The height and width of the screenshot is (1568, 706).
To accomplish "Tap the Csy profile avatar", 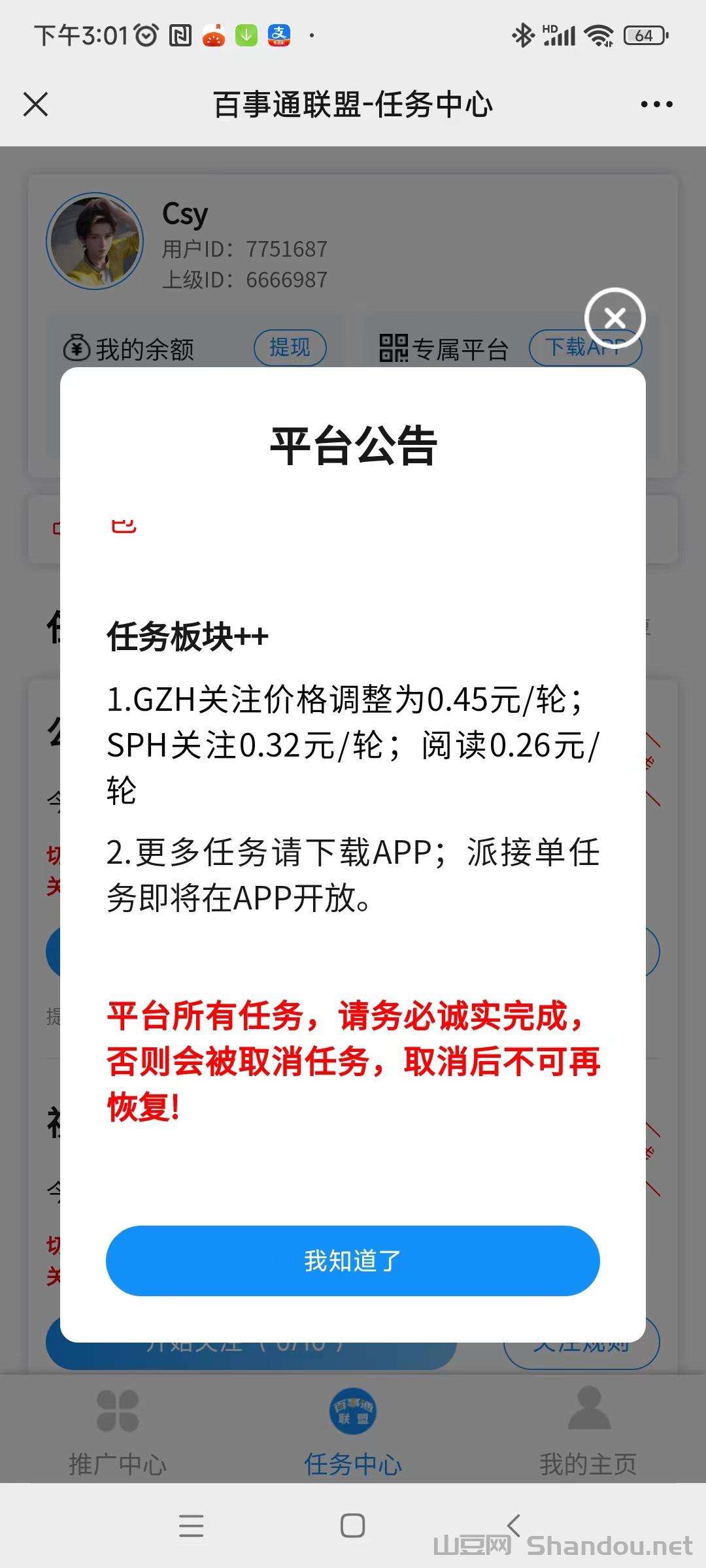I will pos(95,241).
